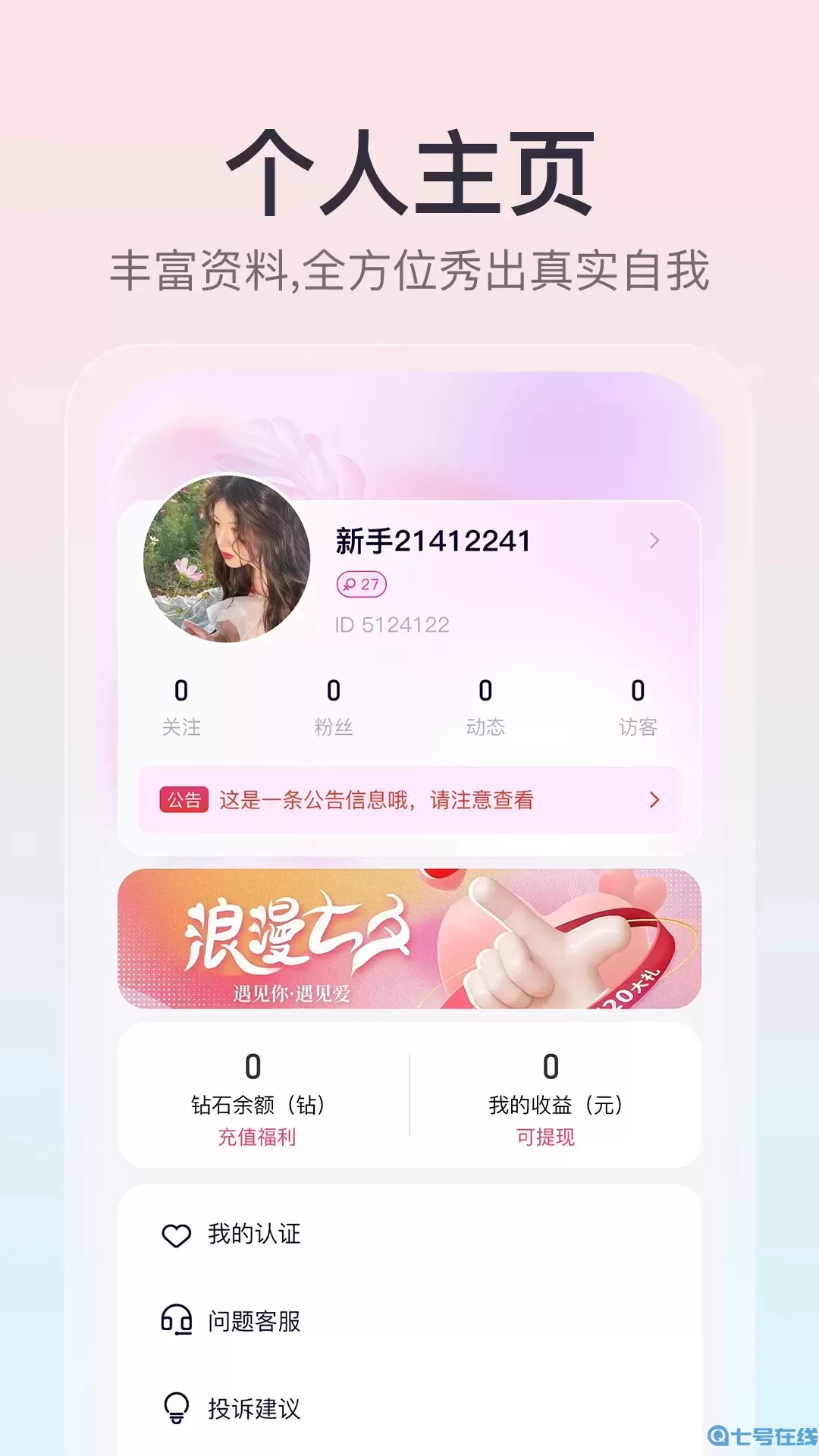
Task: Tap the headset icon for 问题客服
Action: click(177, 1322)
